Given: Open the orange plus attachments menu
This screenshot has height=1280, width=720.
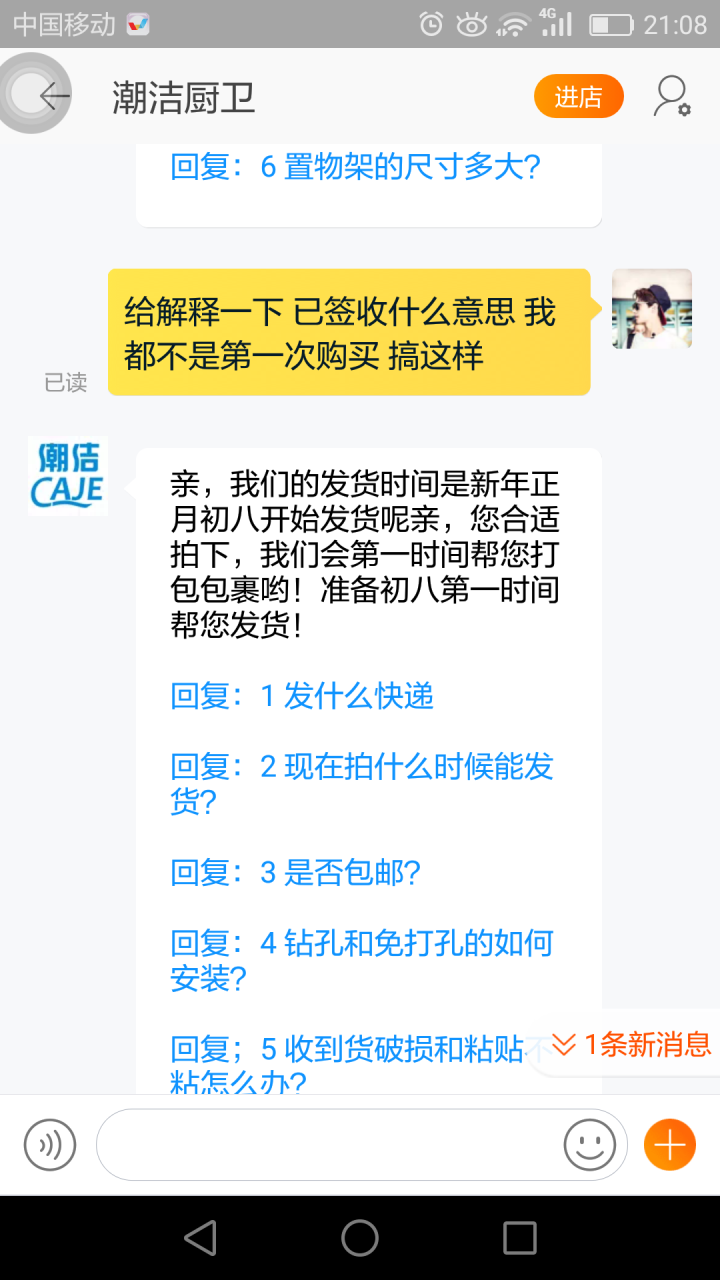Looking at the screenshot, I should 670,1145.
